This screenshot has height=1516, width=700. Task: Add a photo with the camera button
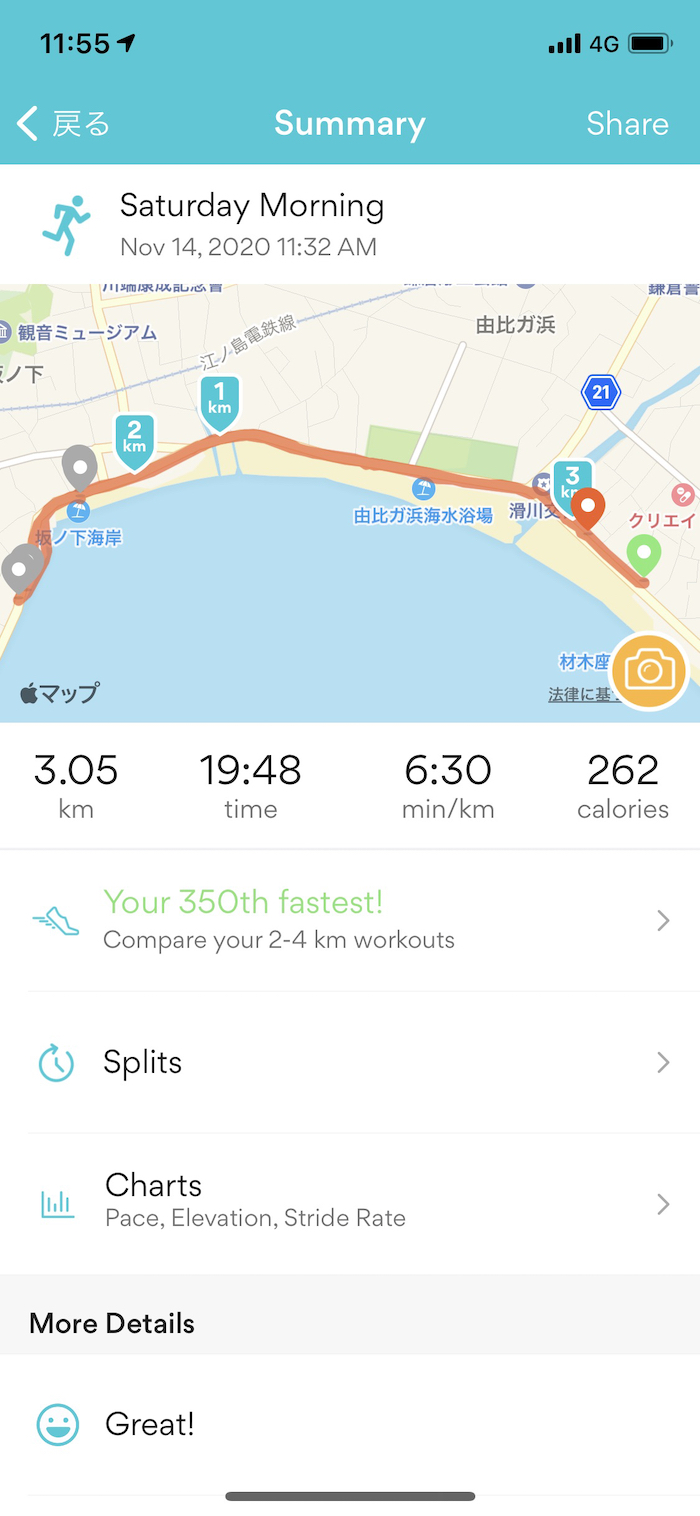pyautogui.click(x=649, y=671)
